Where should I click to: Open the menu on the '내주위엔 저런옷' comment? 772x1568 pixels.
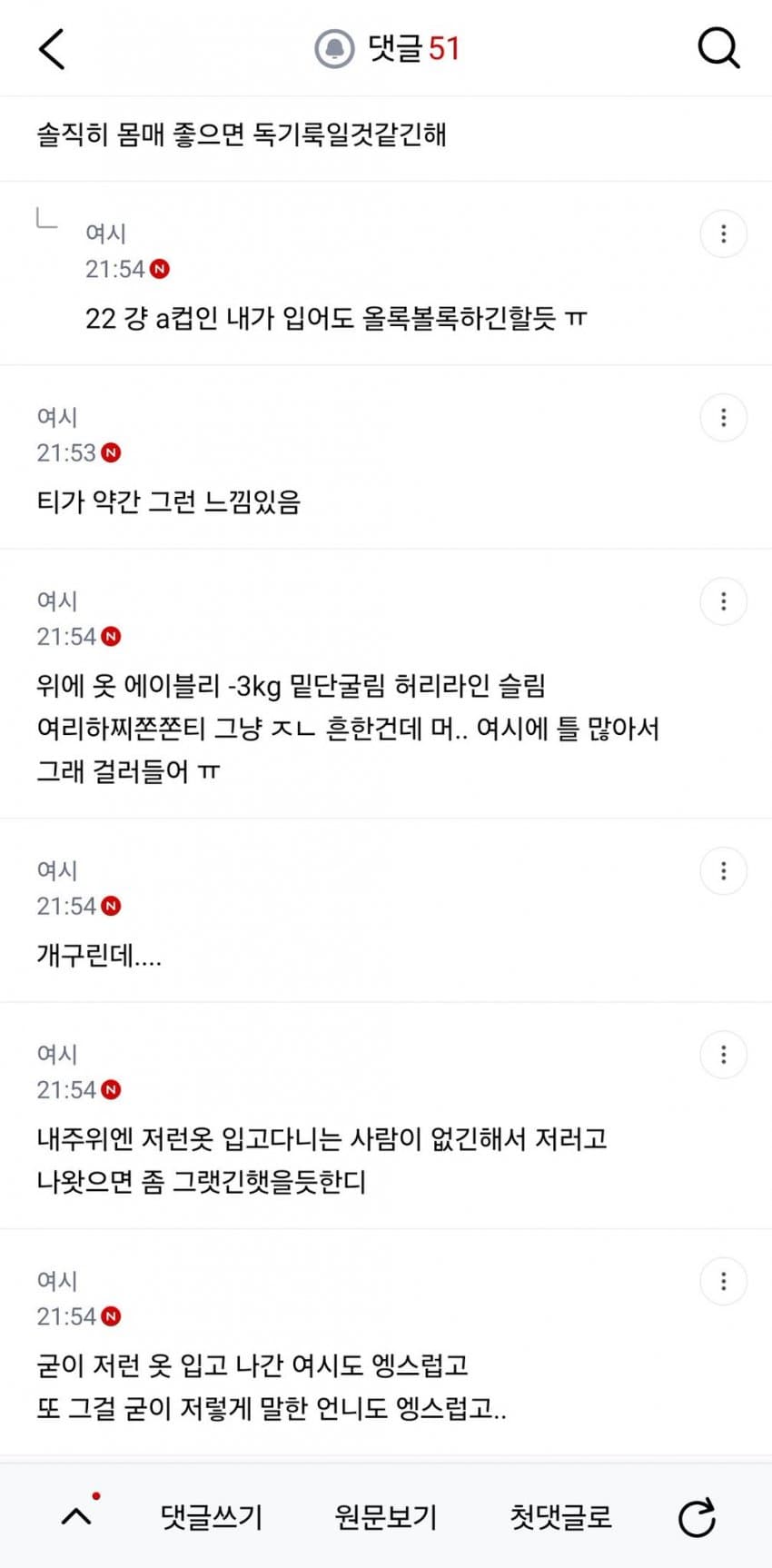click(723, 1055)
